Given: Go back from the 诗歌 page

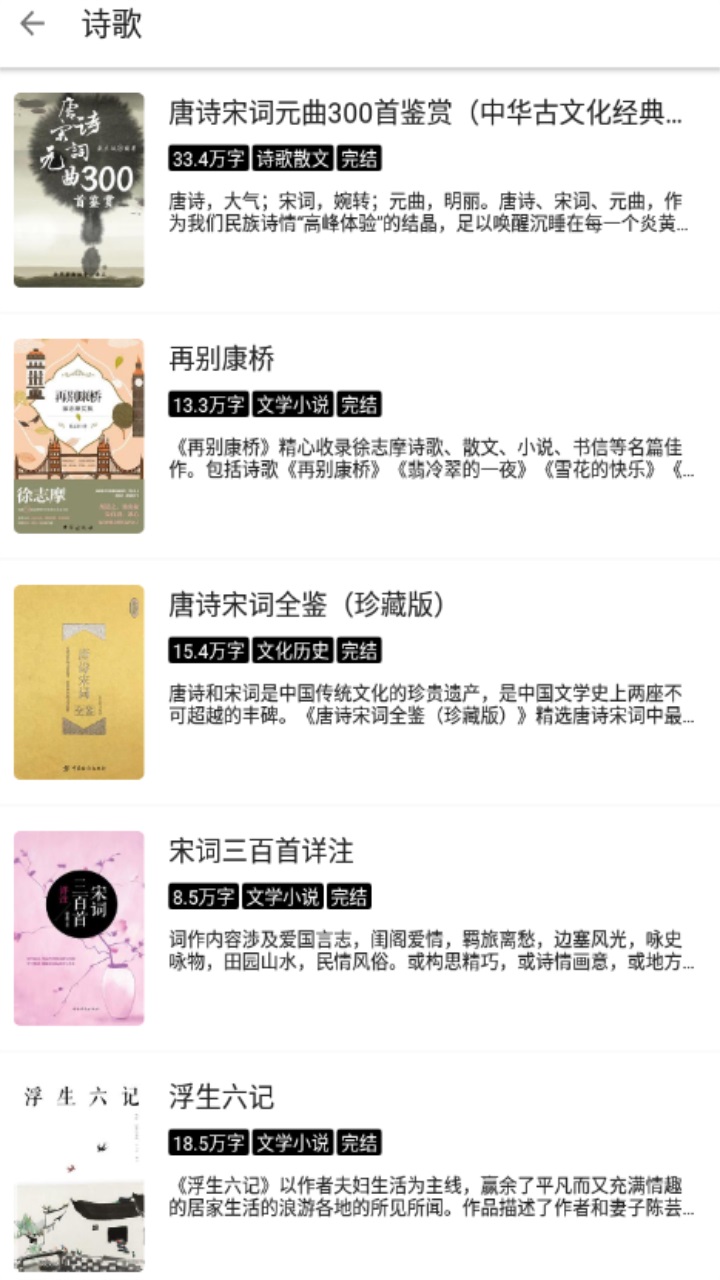Looking at the screenshot, I should pyautogui.click(x=33, y=25).
